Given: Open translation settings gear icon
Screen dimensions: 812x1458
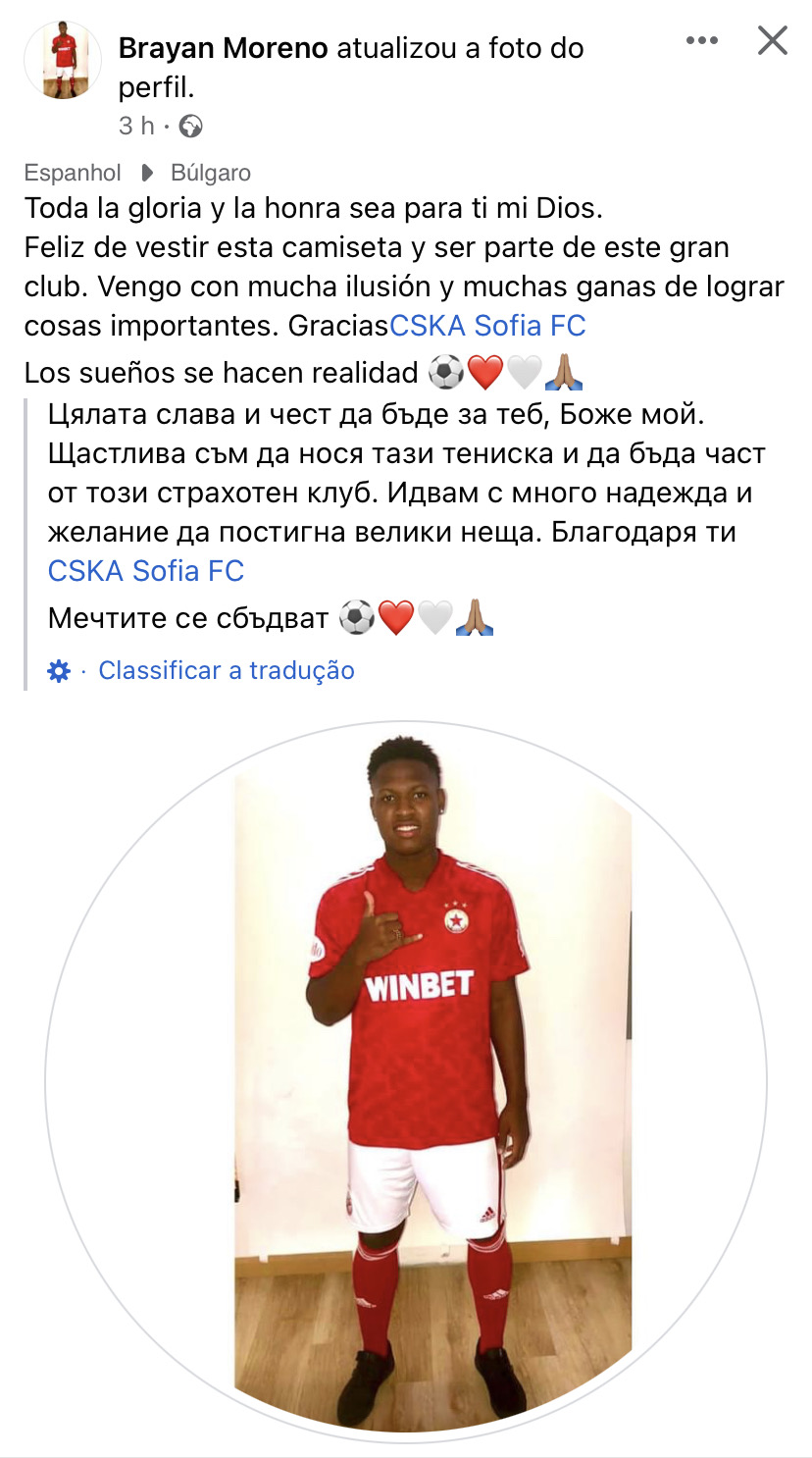Looking at the screenshot, I should [x=59, y=671].
